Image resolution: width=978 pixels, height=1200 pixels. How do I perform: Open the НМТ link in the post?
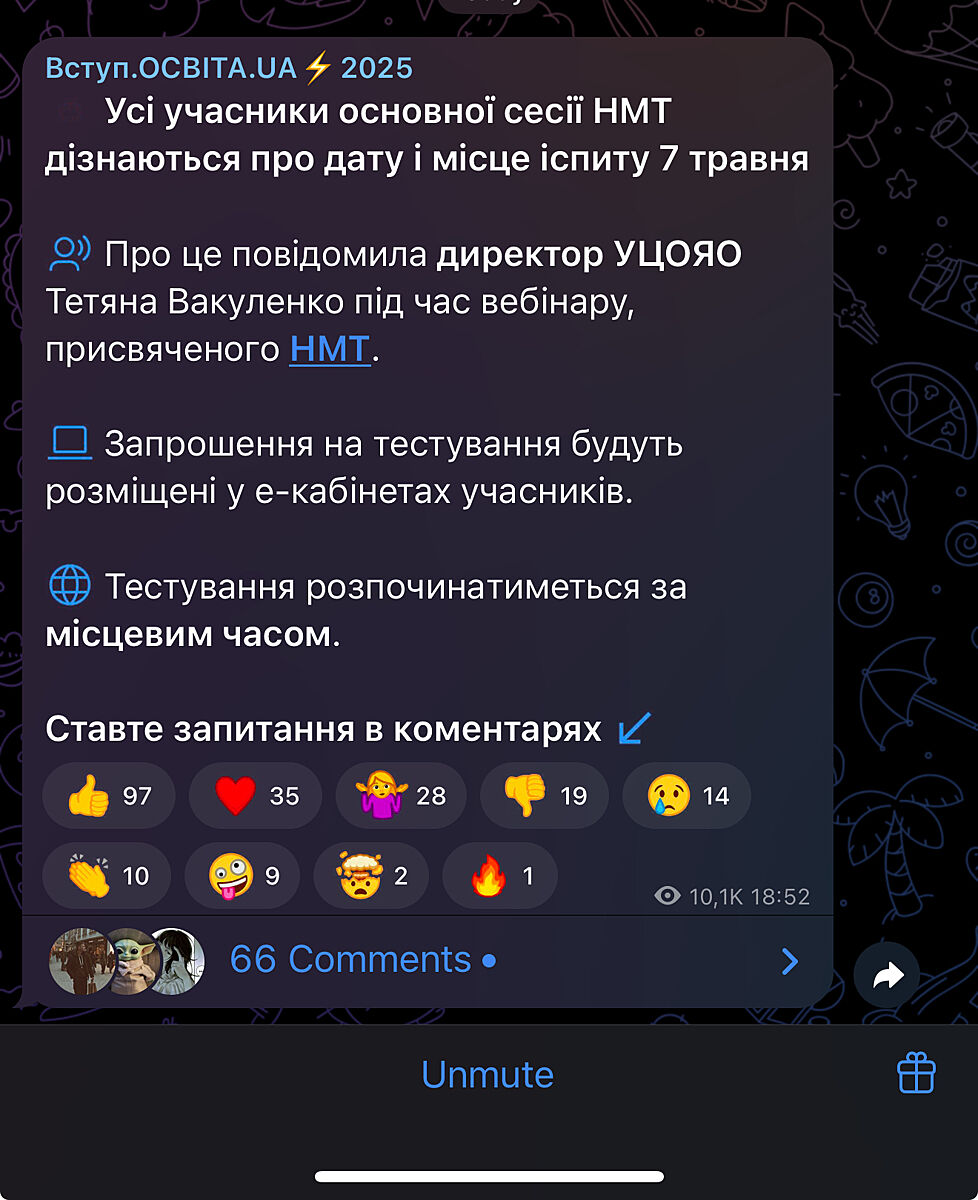(x=329, y=349)
